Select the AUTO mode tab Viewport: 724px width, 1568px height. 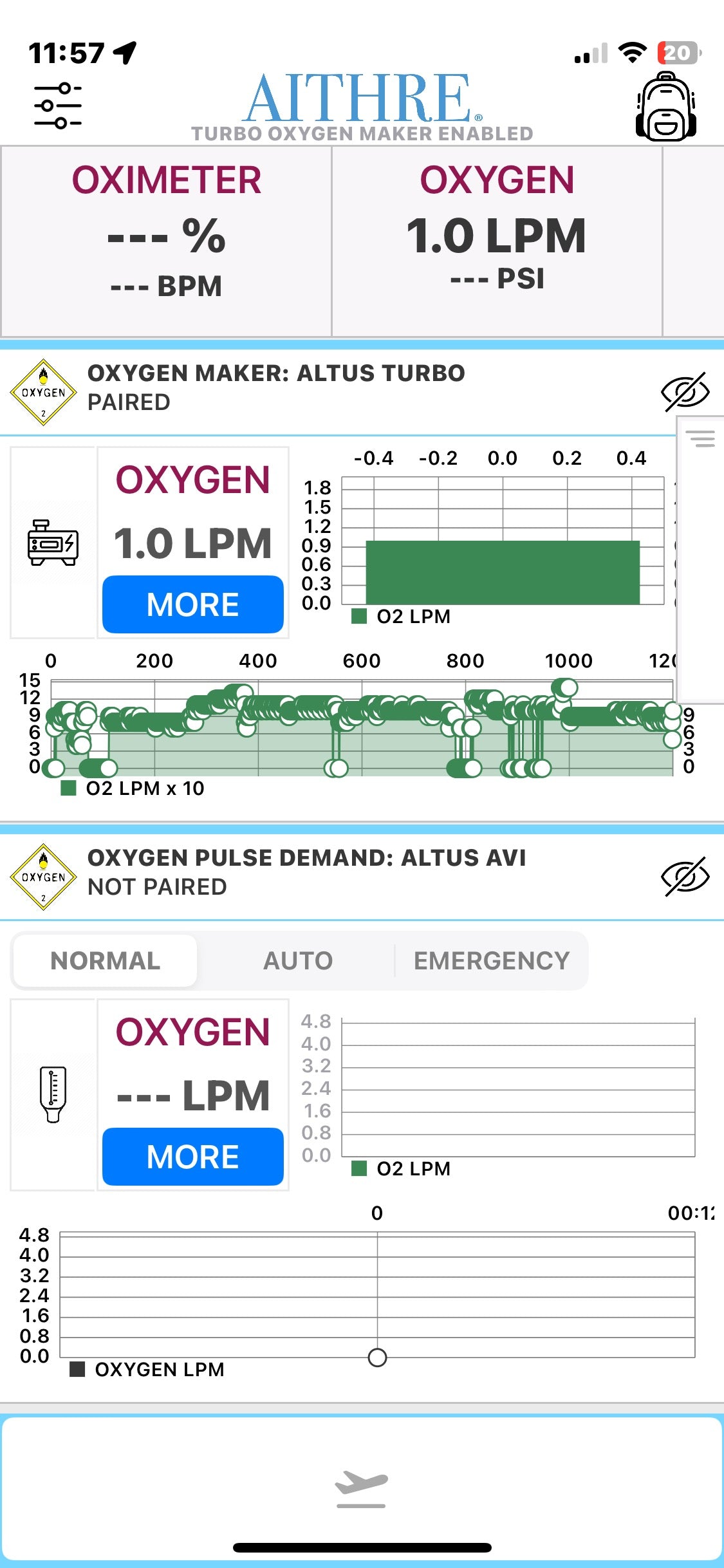point(297,960)
